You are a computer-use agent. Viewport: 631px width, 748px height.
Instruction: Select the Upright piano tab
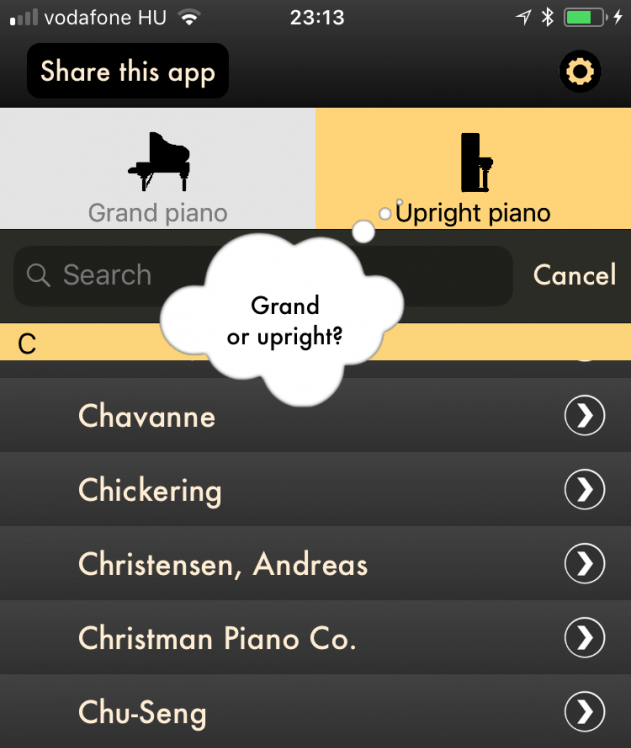click(473, 170)
